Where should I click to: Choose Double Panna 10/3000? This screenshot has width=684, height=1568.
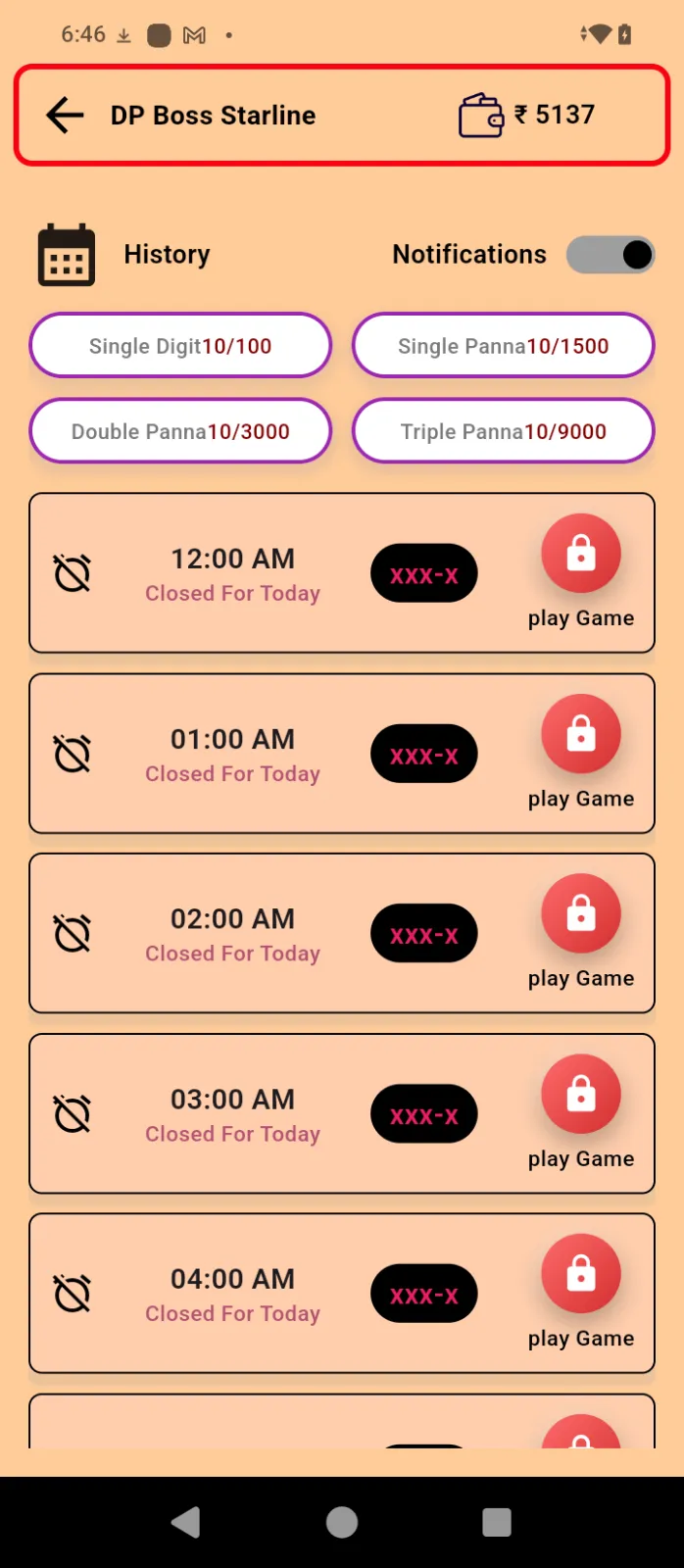coord(180,431)
